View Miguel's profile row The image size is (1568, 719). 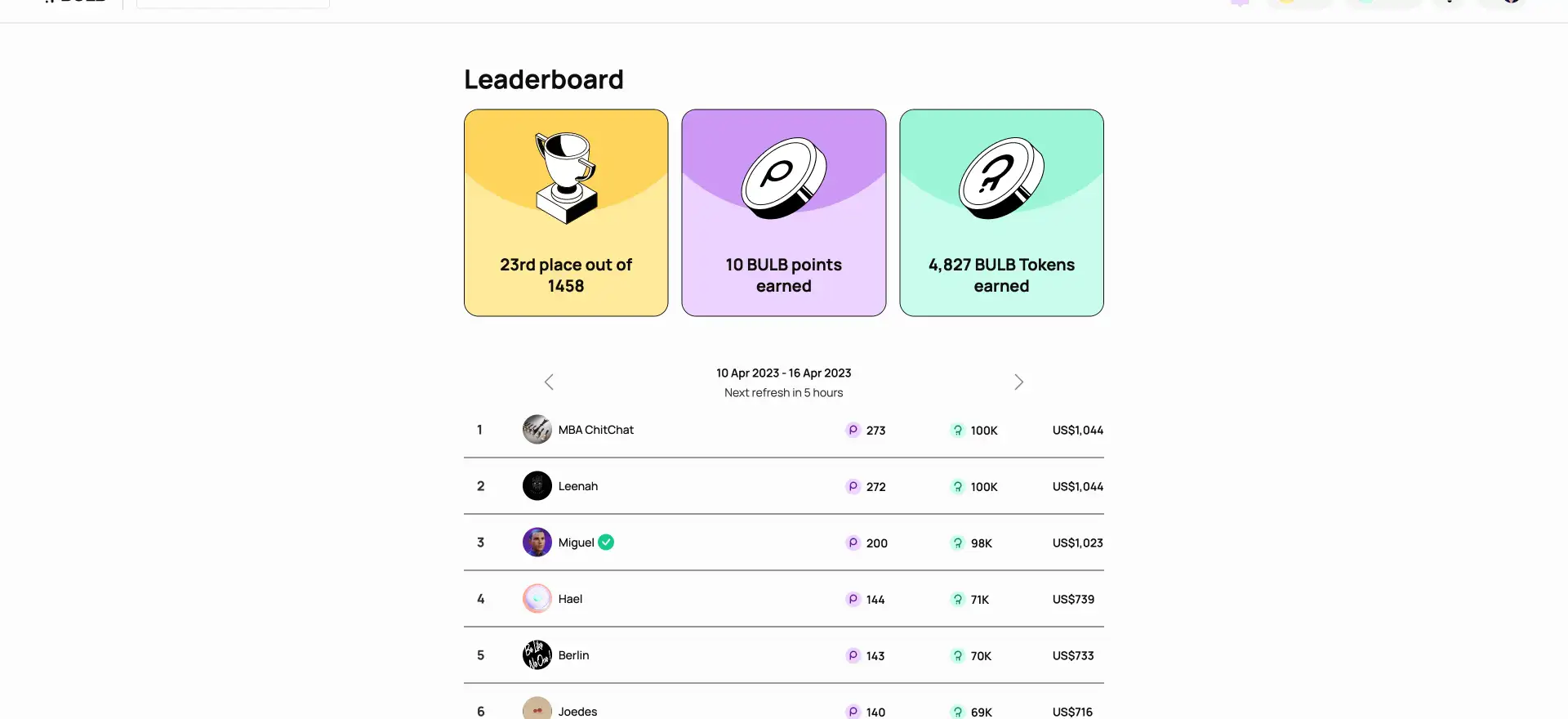coord(576,543)
